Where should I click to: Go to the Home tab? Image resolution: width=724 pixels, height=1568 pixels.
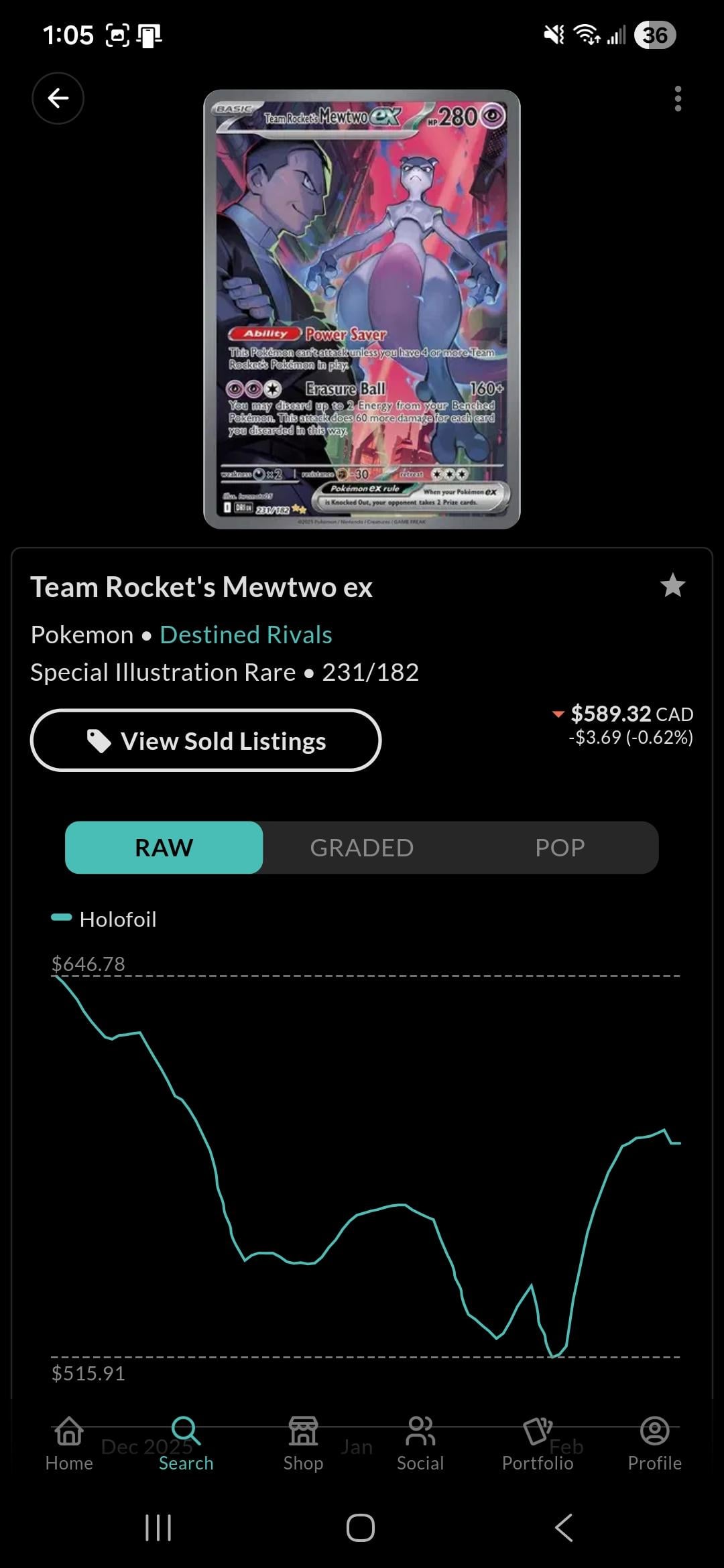point(69,1444)
